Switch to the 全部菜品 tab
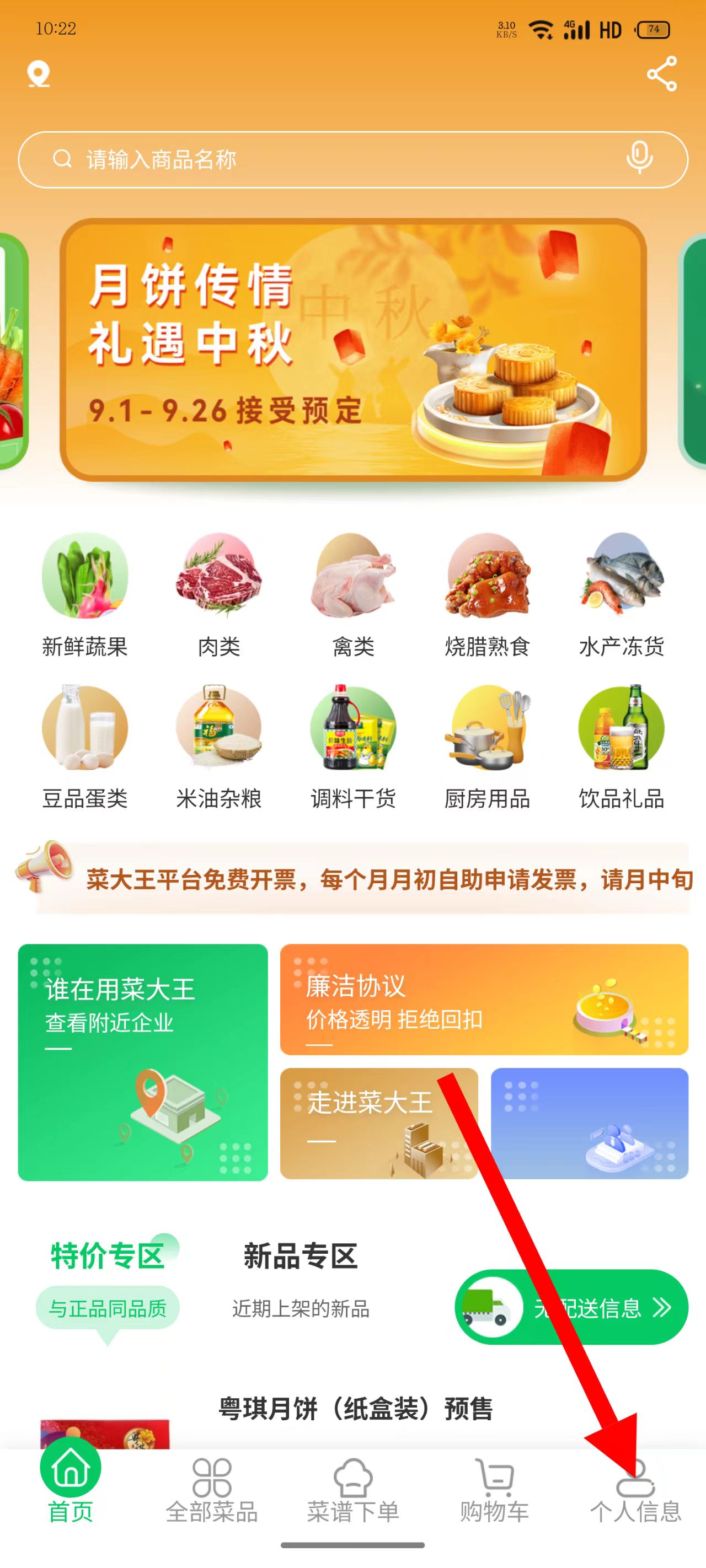The width and height of the screenshot is (706, 1568). click(x=211, y=1490)
